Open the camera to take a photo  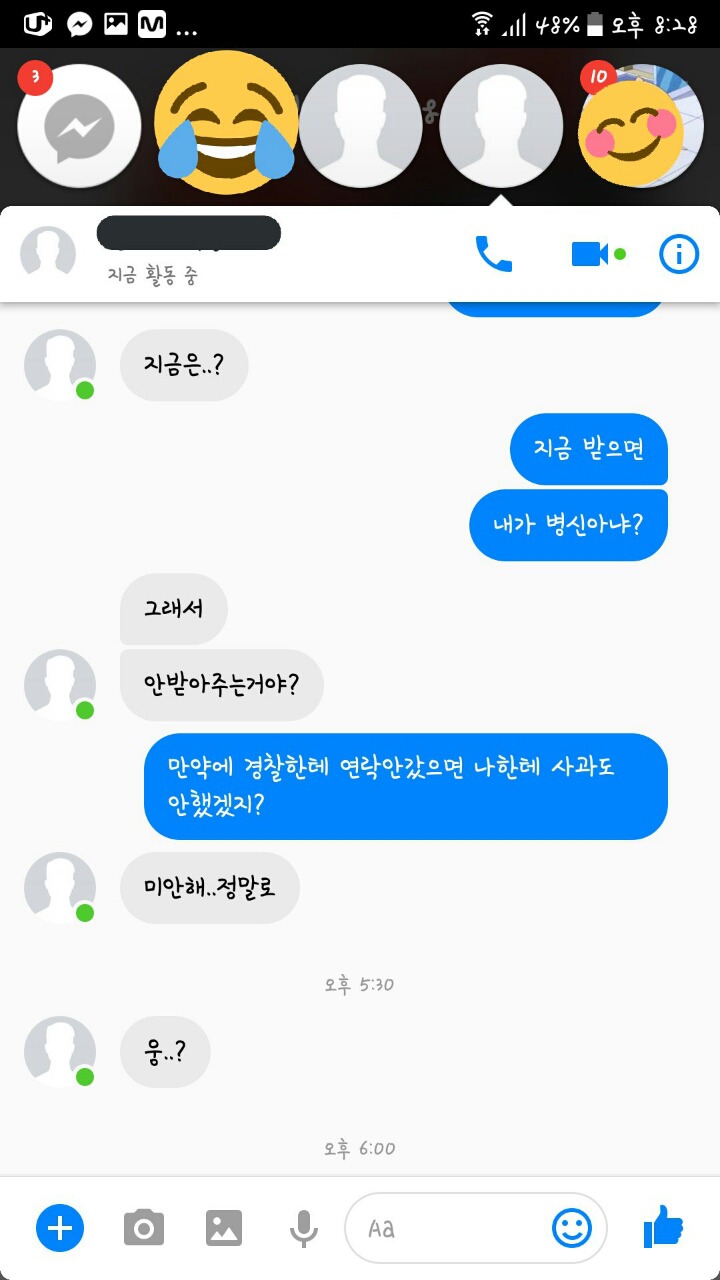pyautogui.click(x=143, y=1228)
